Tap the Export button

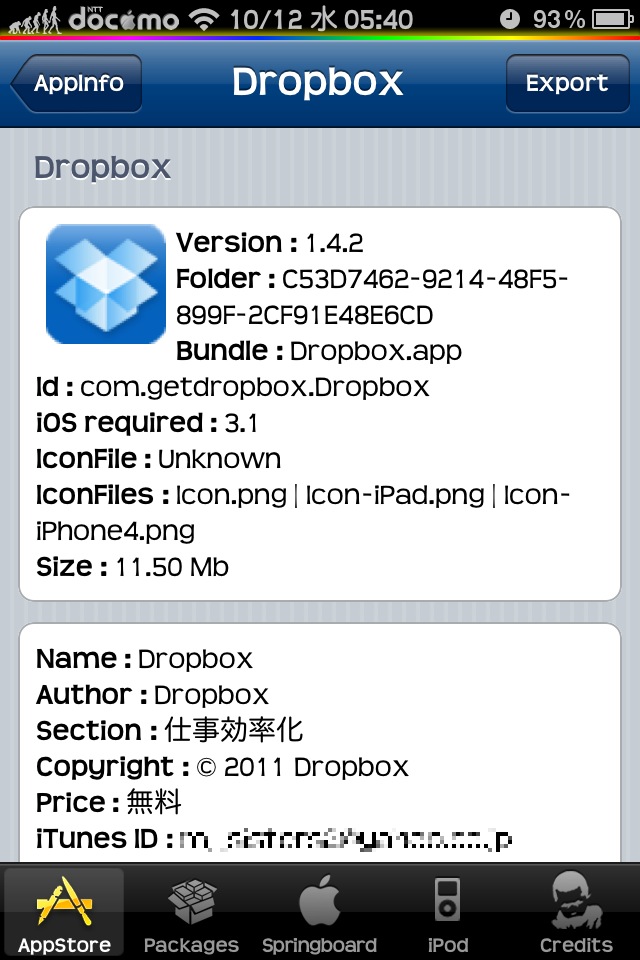pos(566,83)
